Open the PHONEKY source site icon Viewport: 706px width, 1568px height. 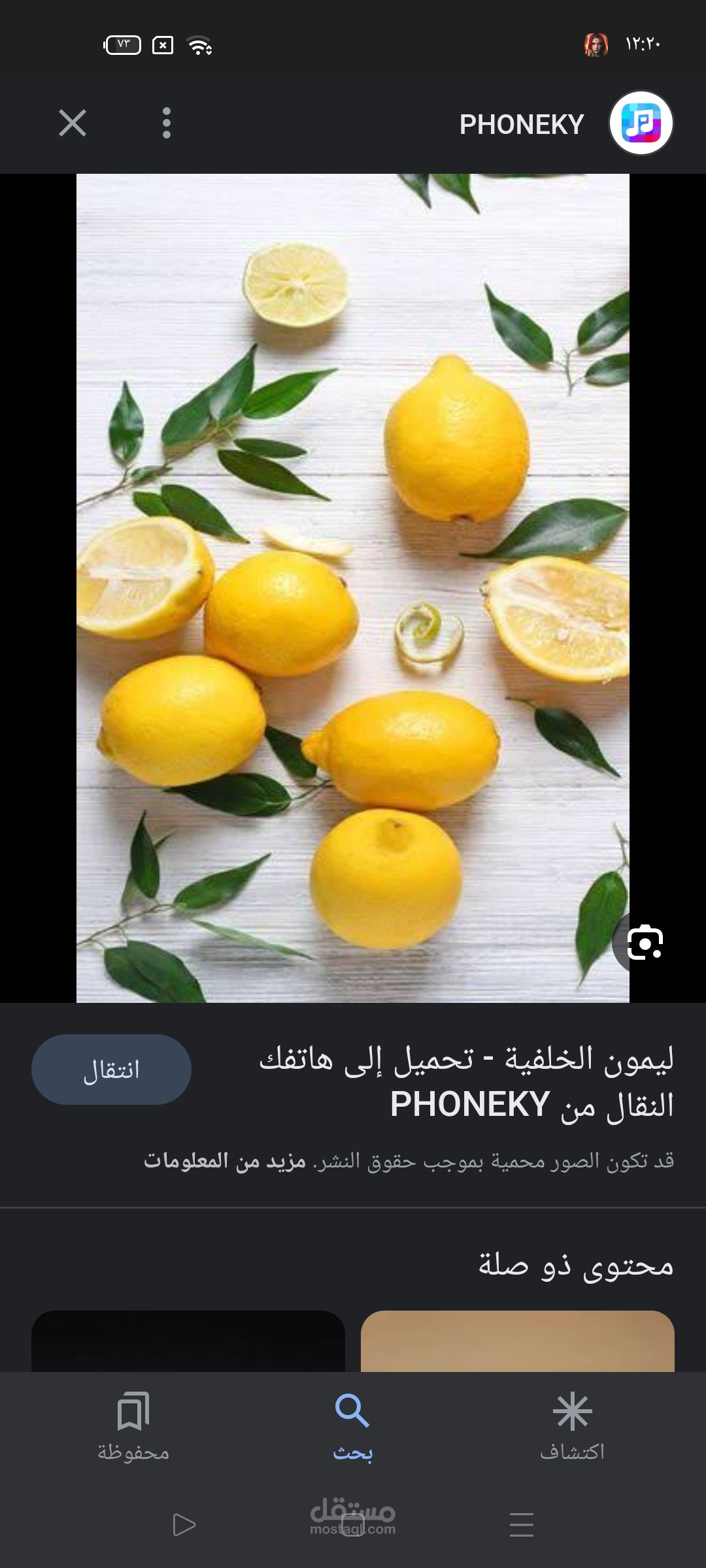(641, 123)
